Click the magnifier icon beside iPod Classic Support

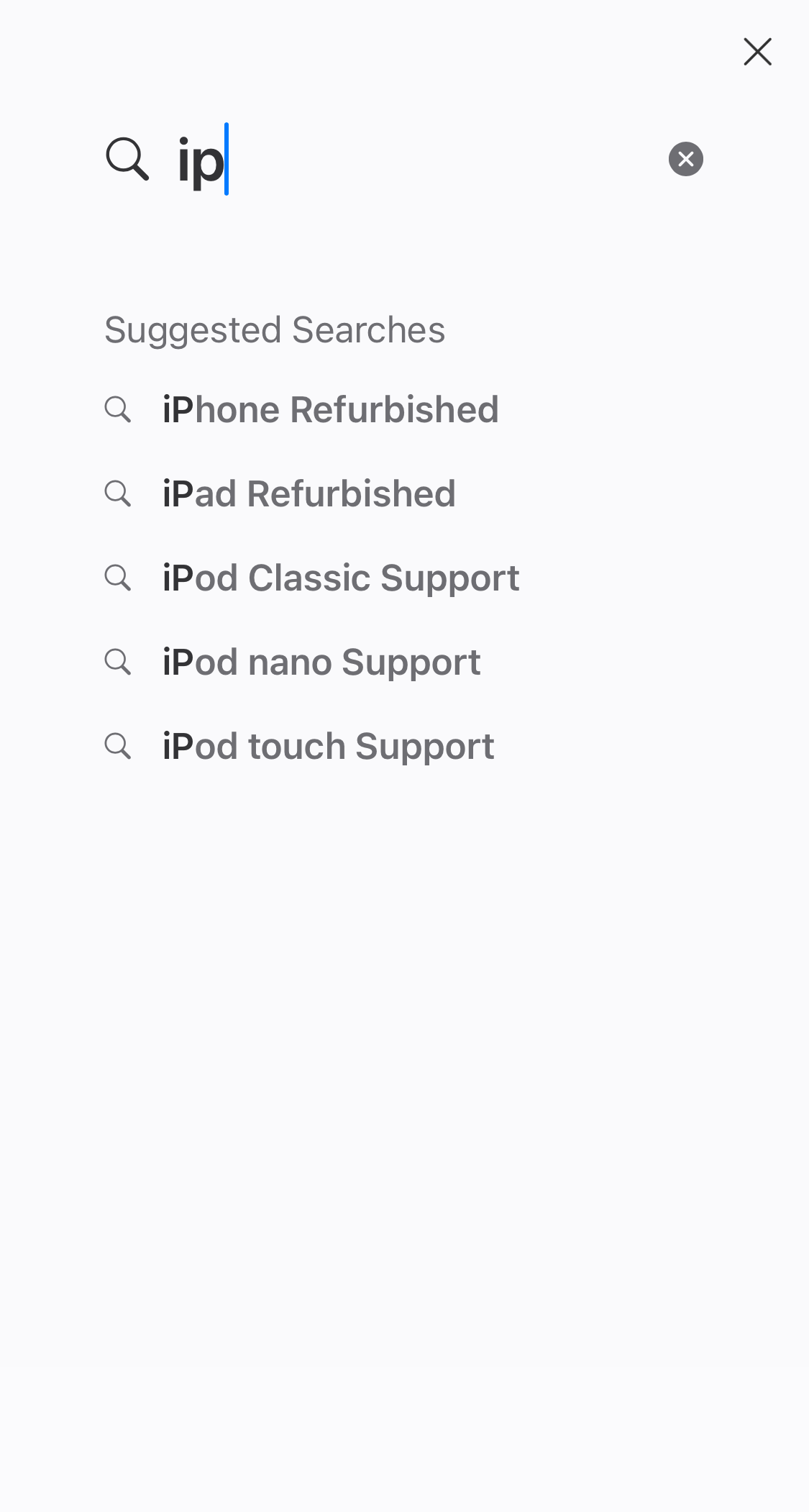pos(118,578)
